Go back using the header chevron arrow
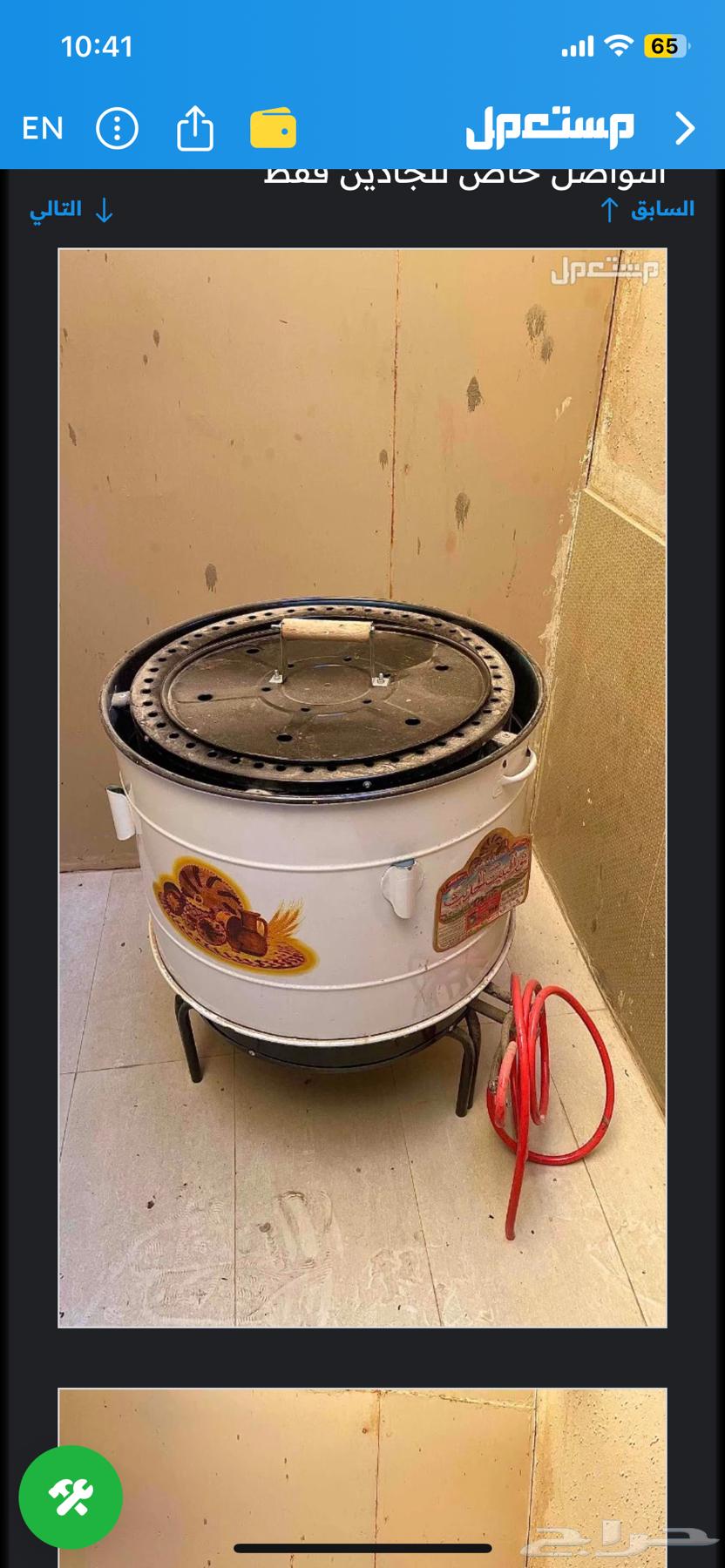The width and height of the screenshot is (725, 1568). [x=686, y=129]
